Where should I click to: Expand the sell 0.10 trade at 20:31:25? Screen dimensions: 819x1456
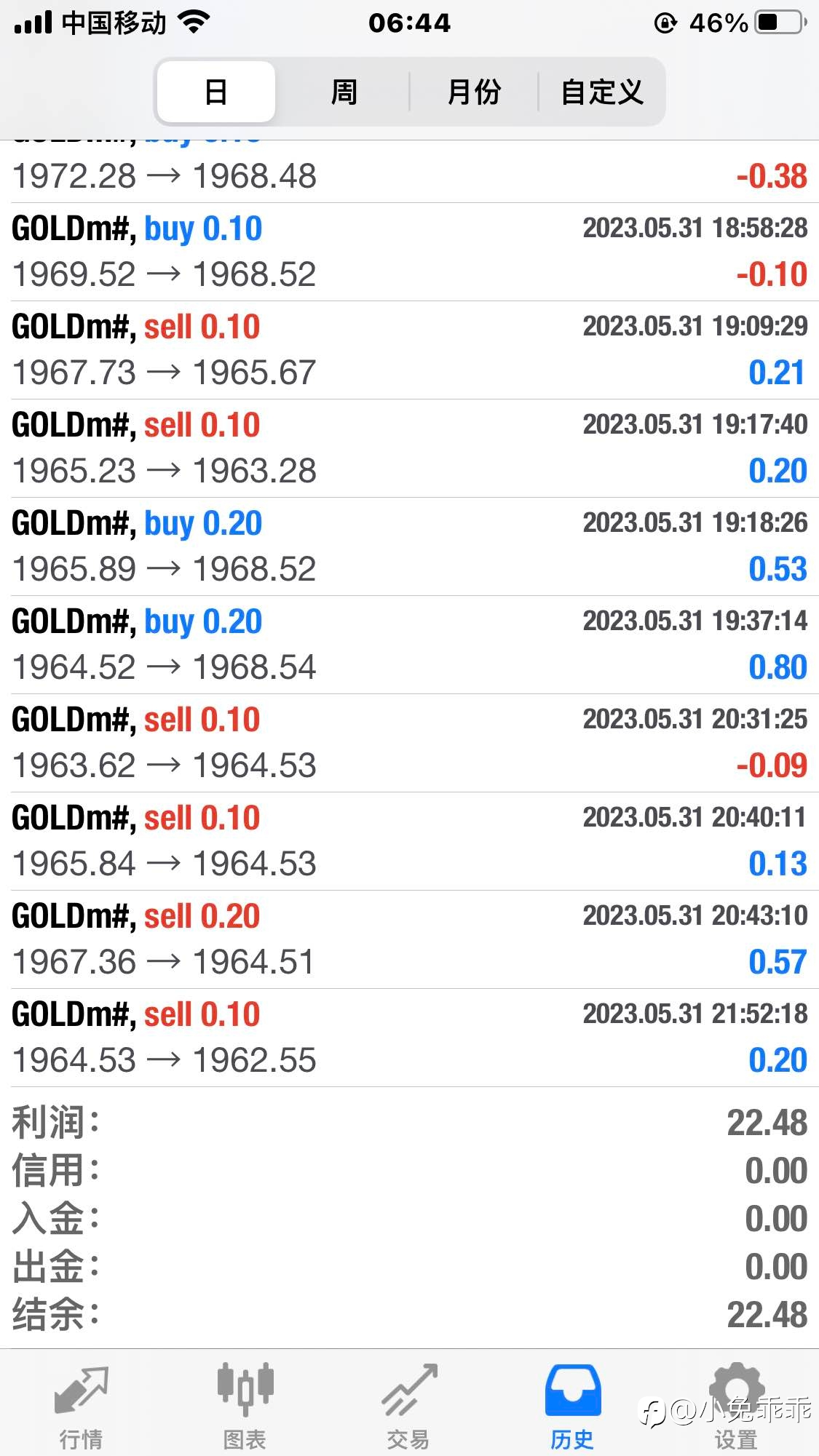click(x=409, y=743)
